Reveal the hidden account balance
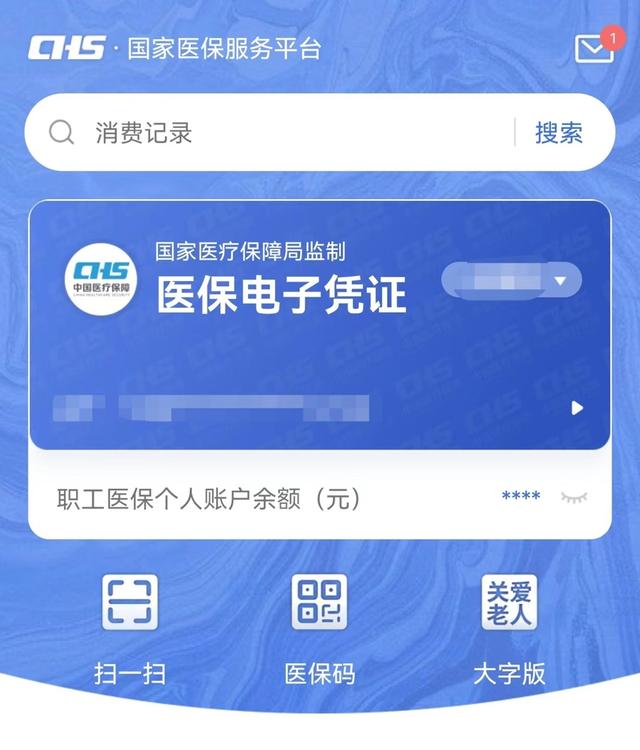The height and width of the screenshot is (750, 640). (574, 497)
